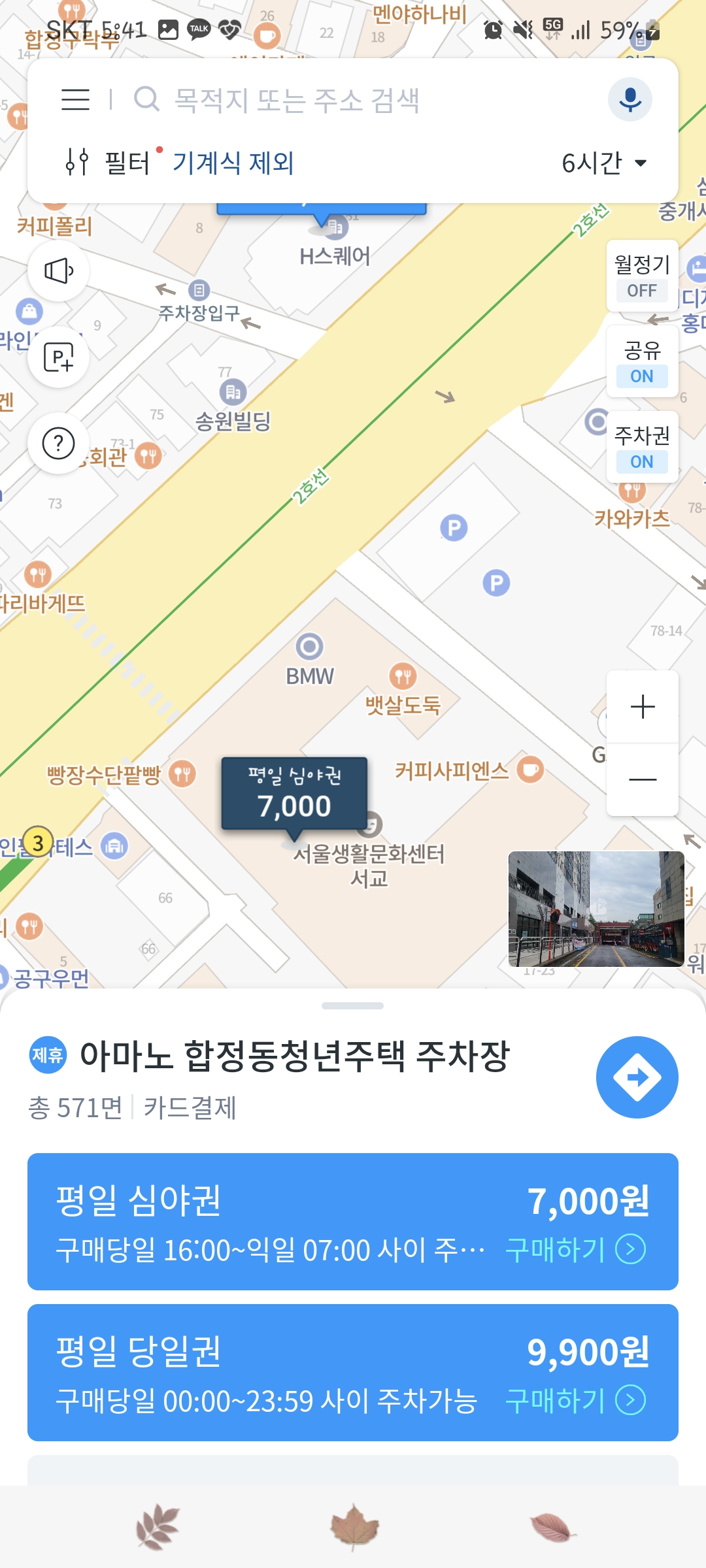Open the question mark help icon
The width and height of the screenshot is (706, 1568).
tap(58, 445)
